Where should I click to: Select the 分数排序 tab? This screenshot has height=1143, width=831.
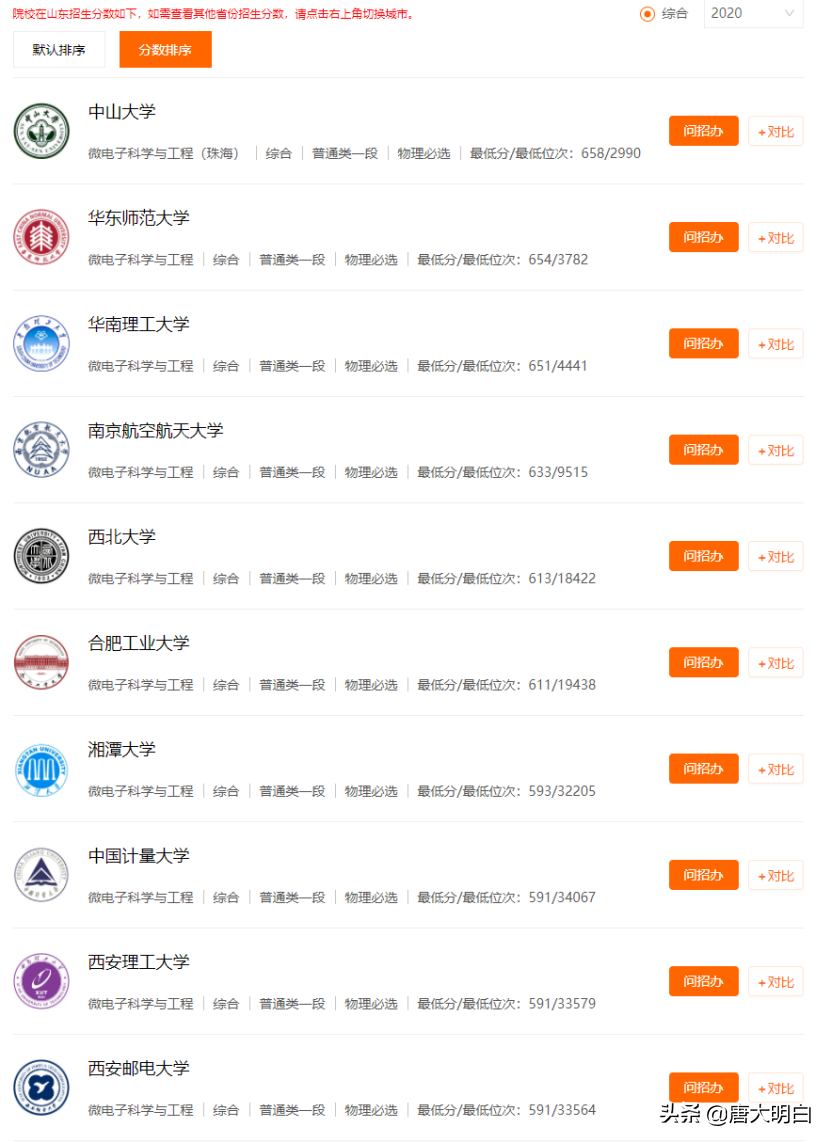pos(165,49)
